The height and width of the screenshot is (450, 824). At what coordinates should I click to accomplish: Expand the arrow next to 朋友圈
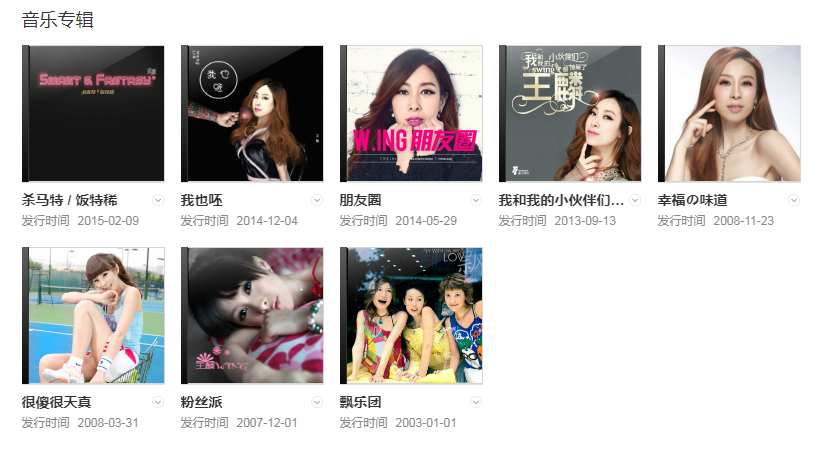click(x=476, y=200)
